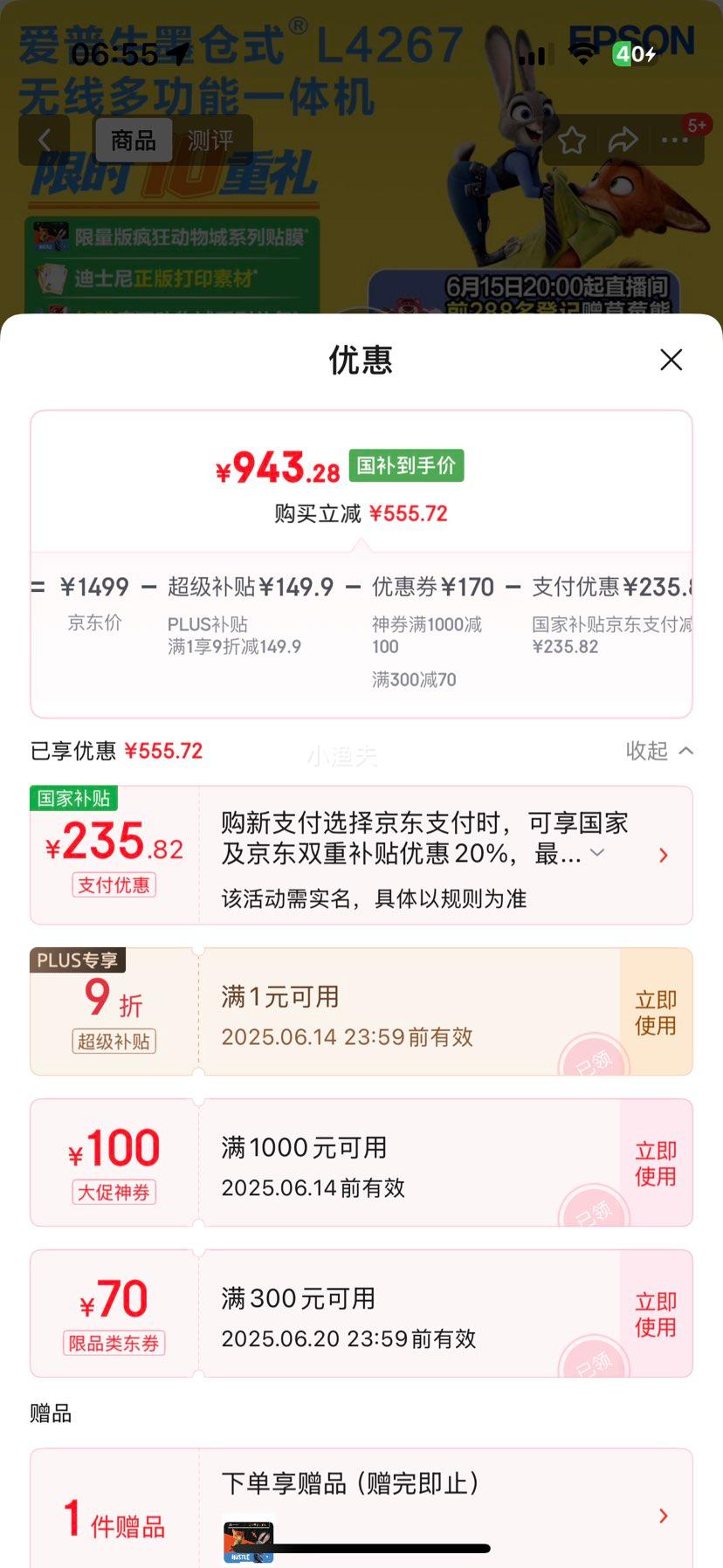Use the PLUS专享 9折 coupon now
723x1568 pixels.
pyautogui.click(x=656, y=1013)
